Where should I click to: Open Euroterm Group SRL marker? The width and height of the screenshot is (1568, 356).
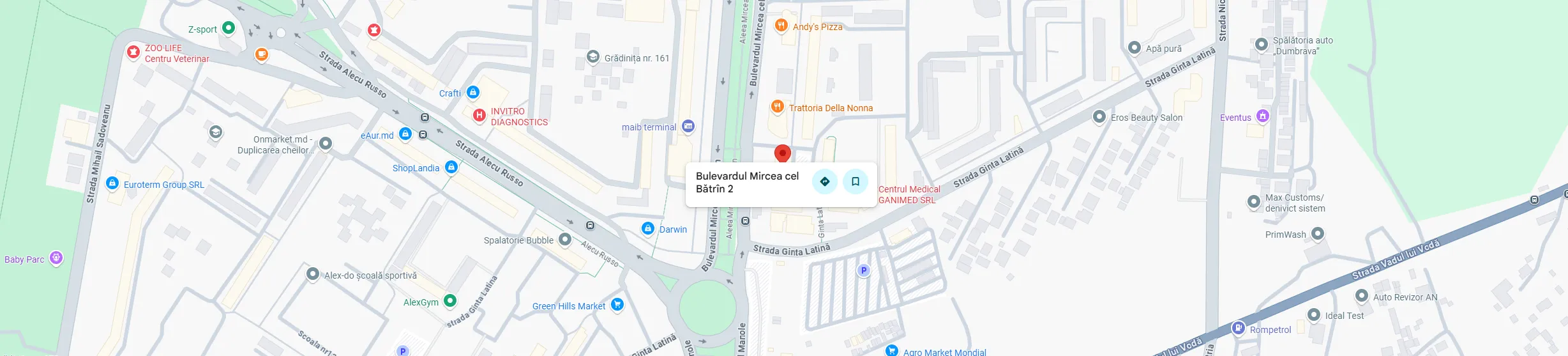[112, 184]
